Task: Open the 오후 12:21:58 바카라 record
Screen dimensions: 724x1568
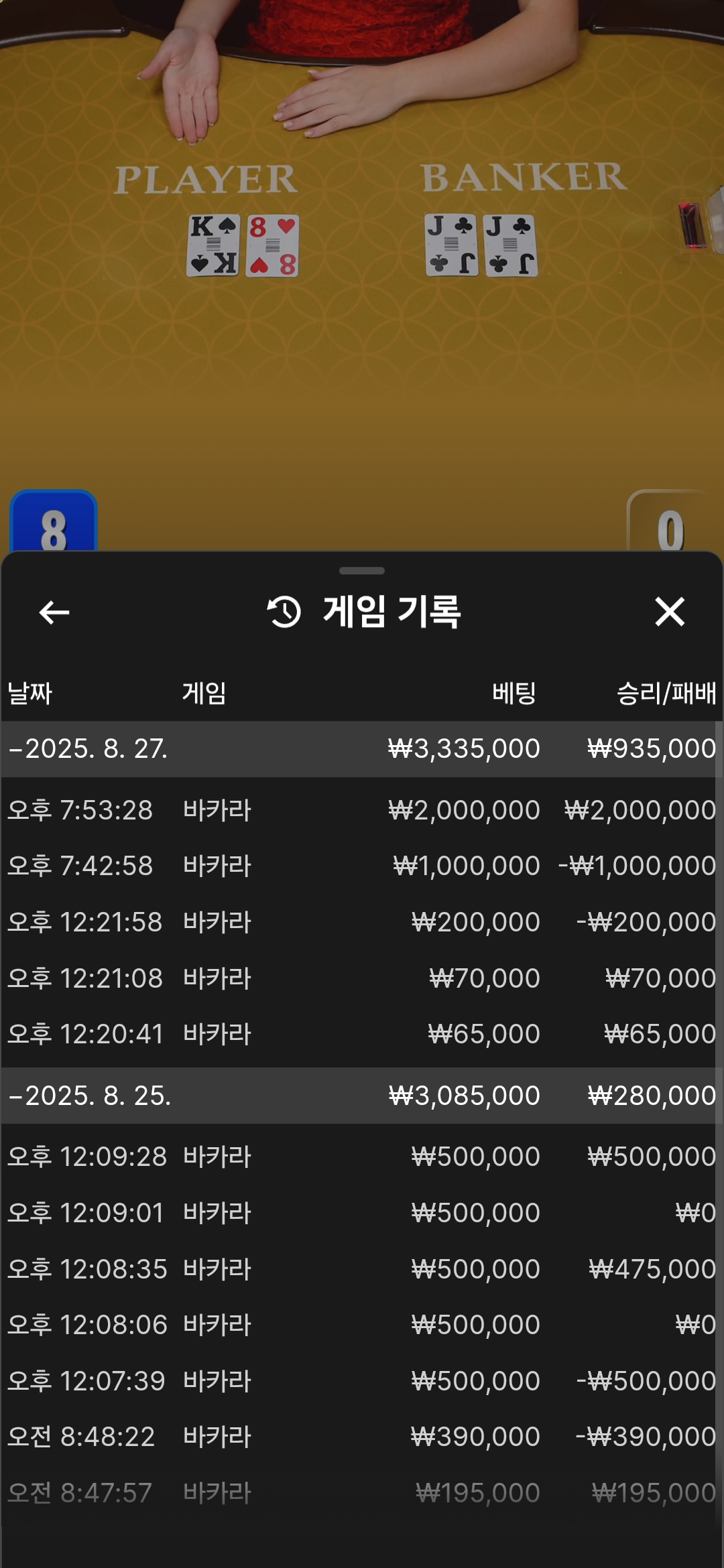Action: (362, 922)
